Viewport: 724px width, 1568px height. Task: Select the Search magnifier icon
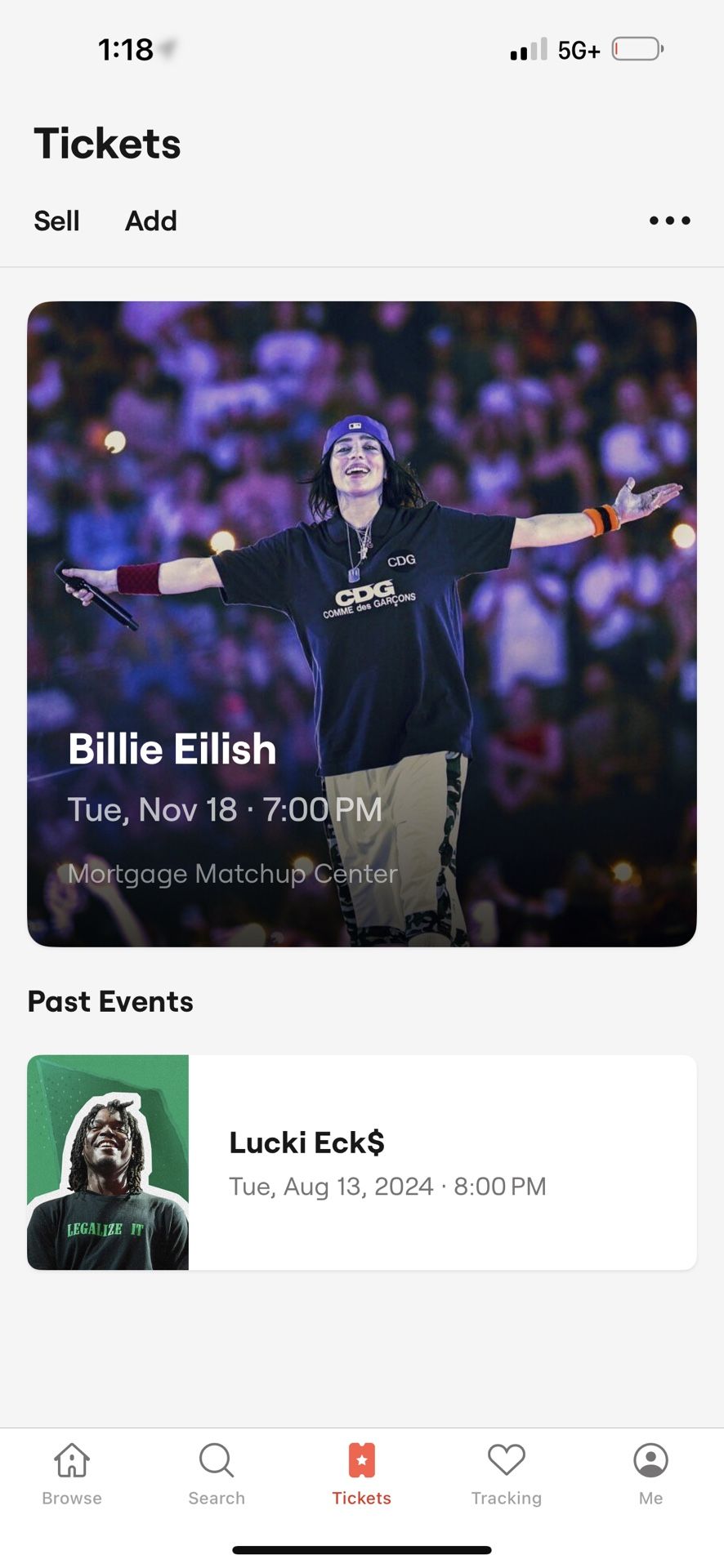click(216, 1459)
